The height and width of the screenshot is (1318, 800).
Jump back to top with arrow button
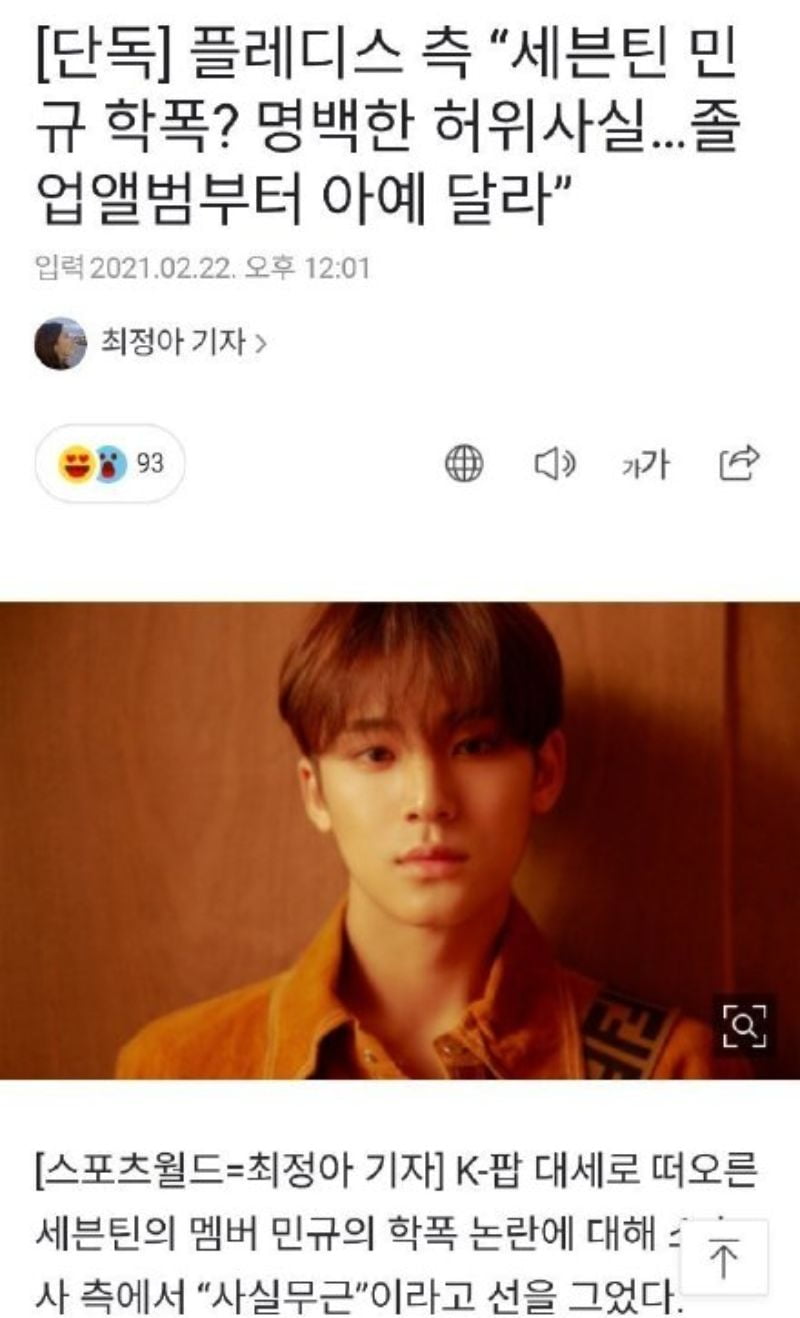[723, 1260]
